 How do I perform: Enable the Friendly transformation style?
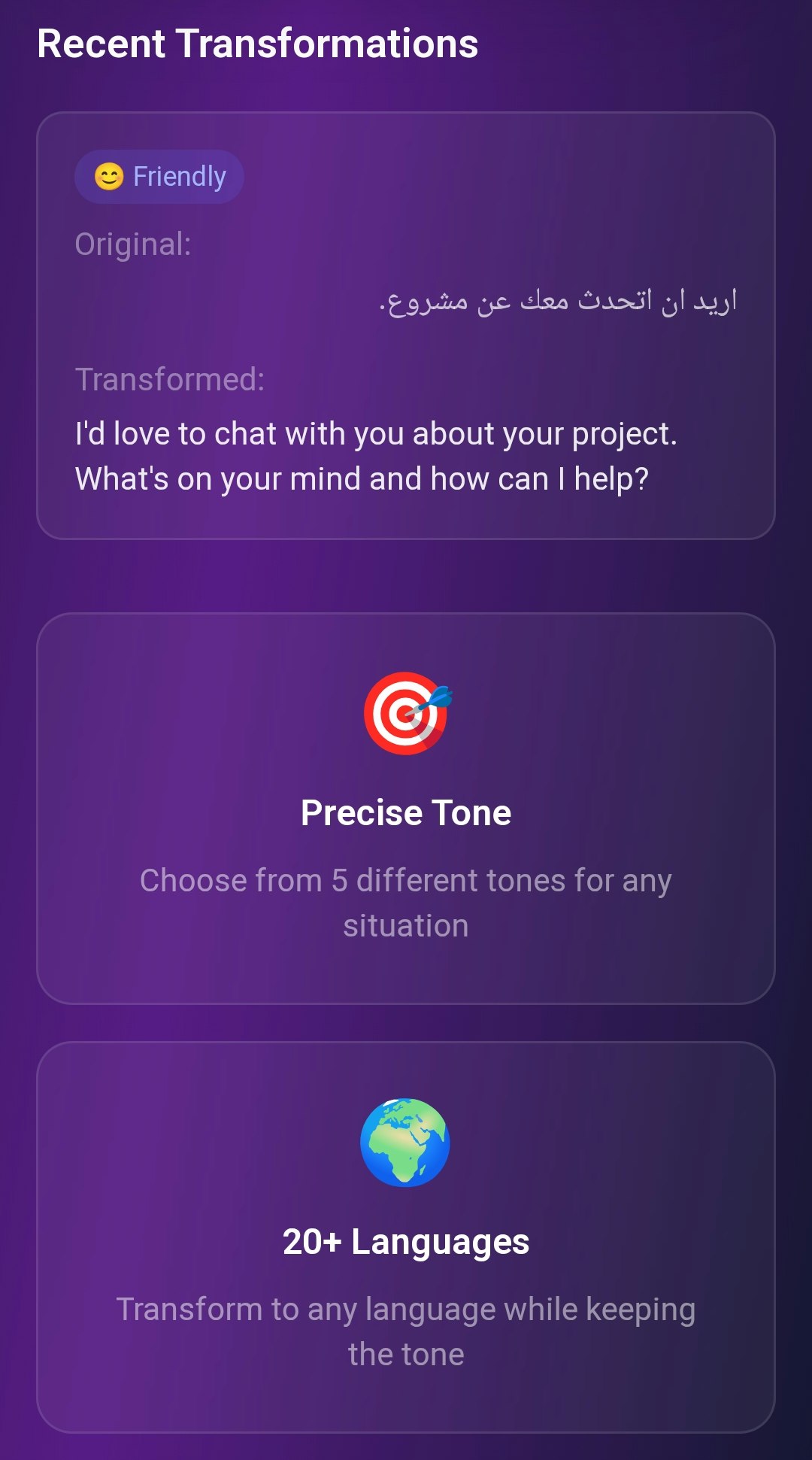pyautogui.click(x=159, y=176)
